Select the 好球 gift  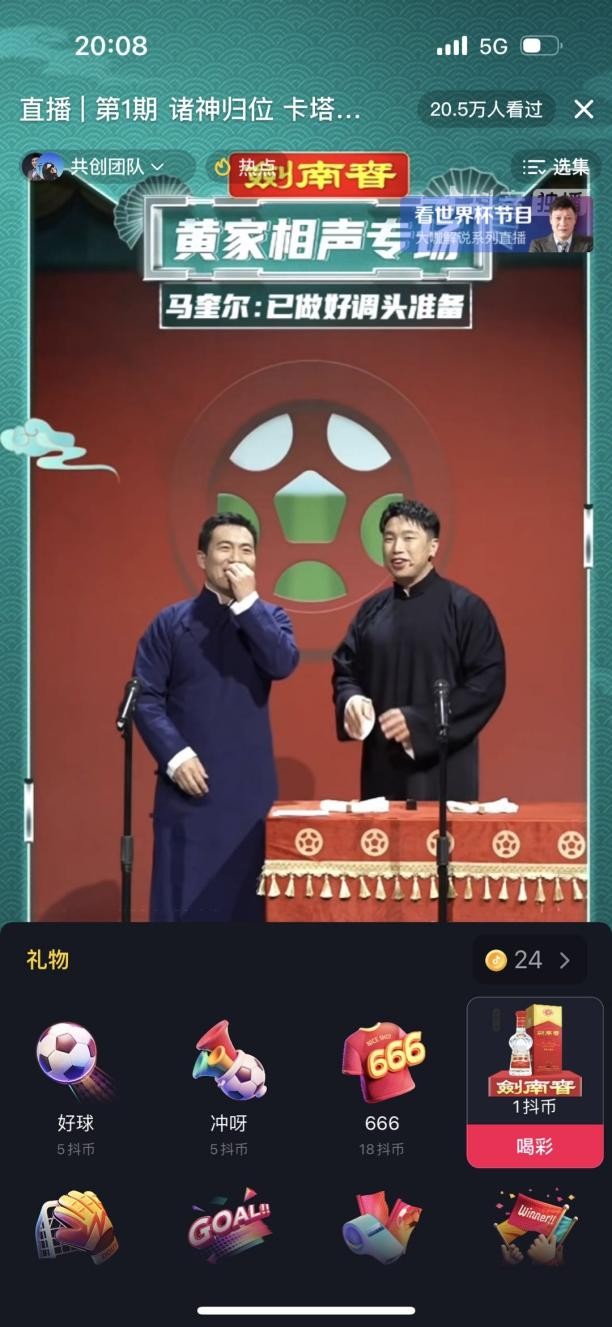[x=76, y=1085]
